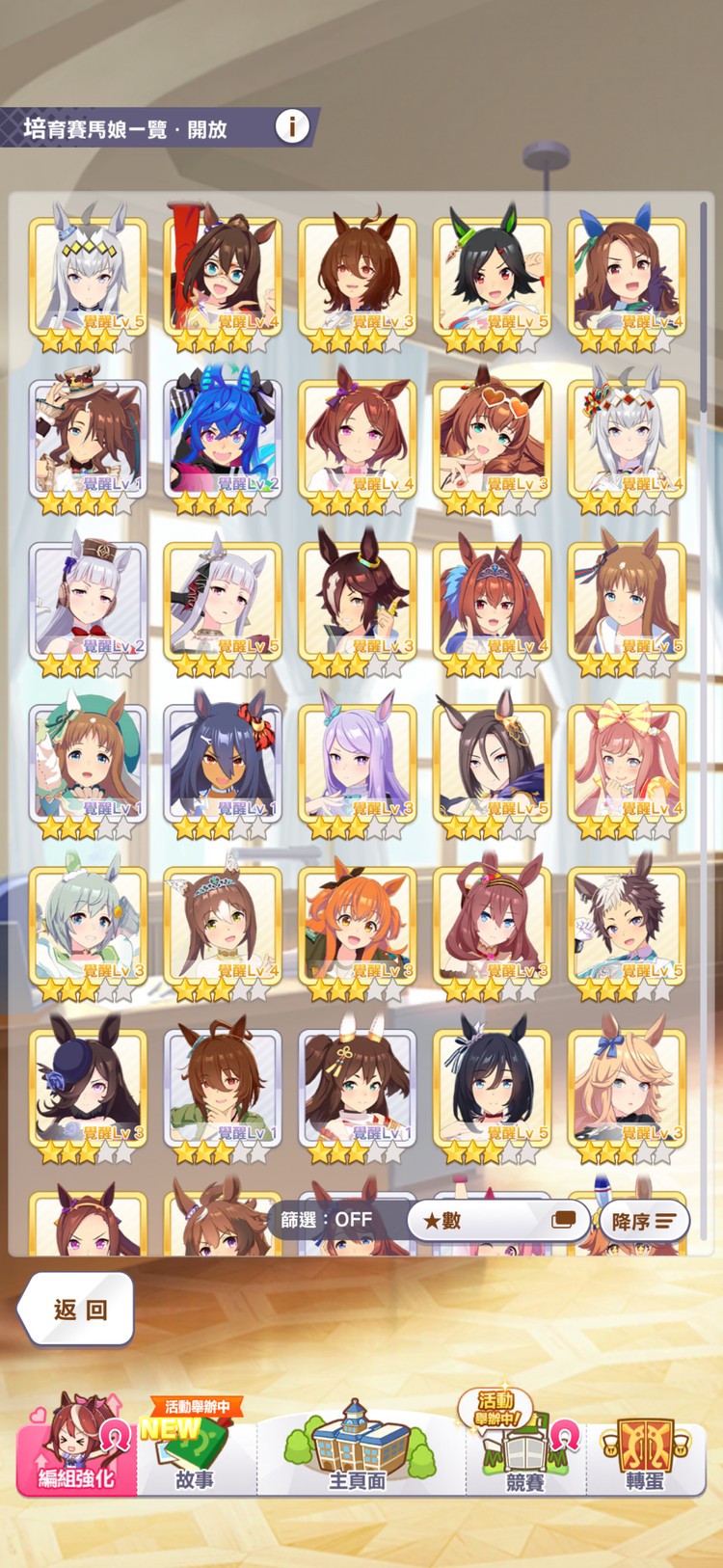Go to the 主頁面 home tab
723x1568 pixels.
pos(358,1446)
